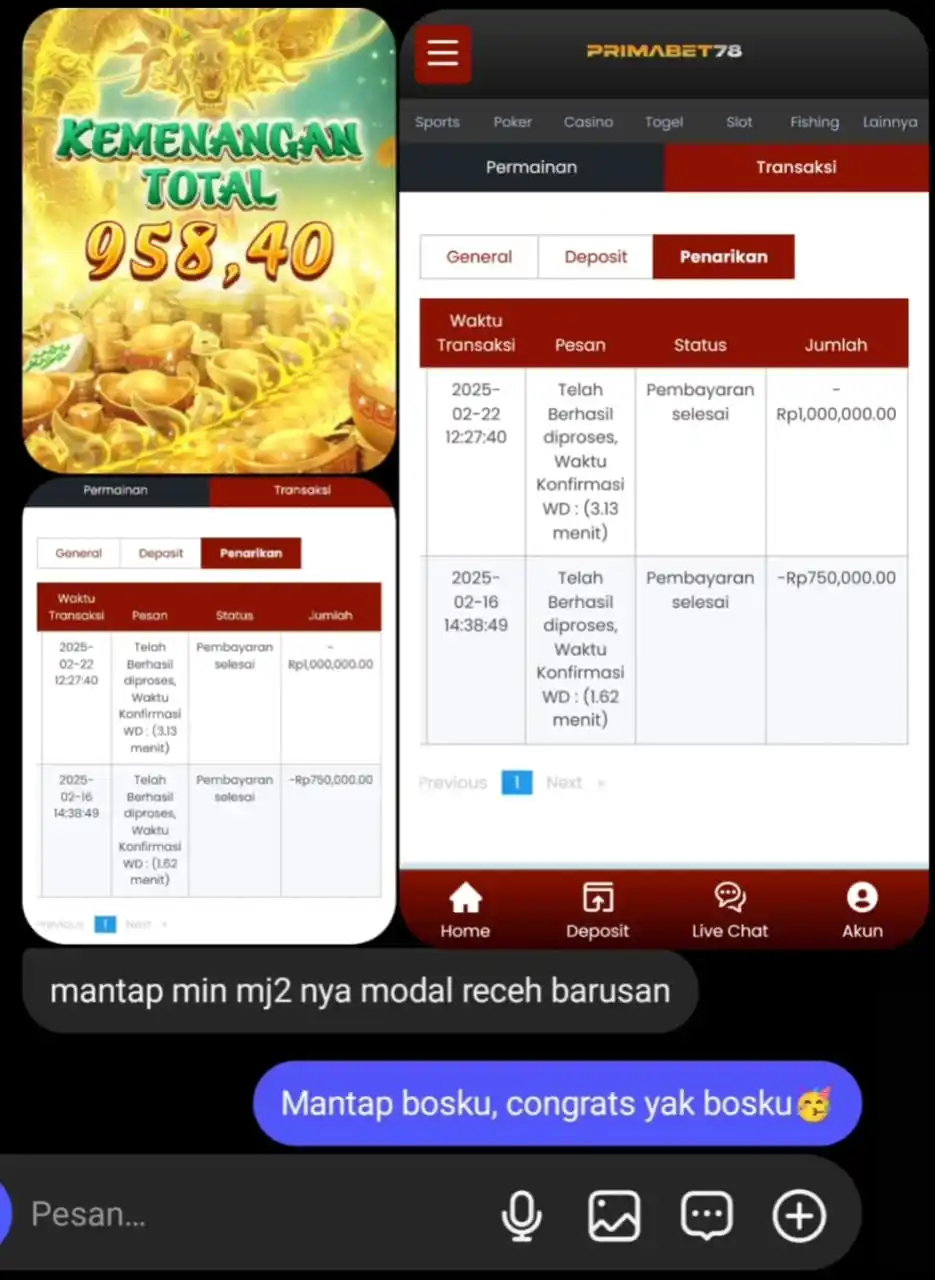The width and height of the screenshot is (935, 1280).
Task: Open the Kemenangan Total 958,40 image
Action: tap(209, 240)
